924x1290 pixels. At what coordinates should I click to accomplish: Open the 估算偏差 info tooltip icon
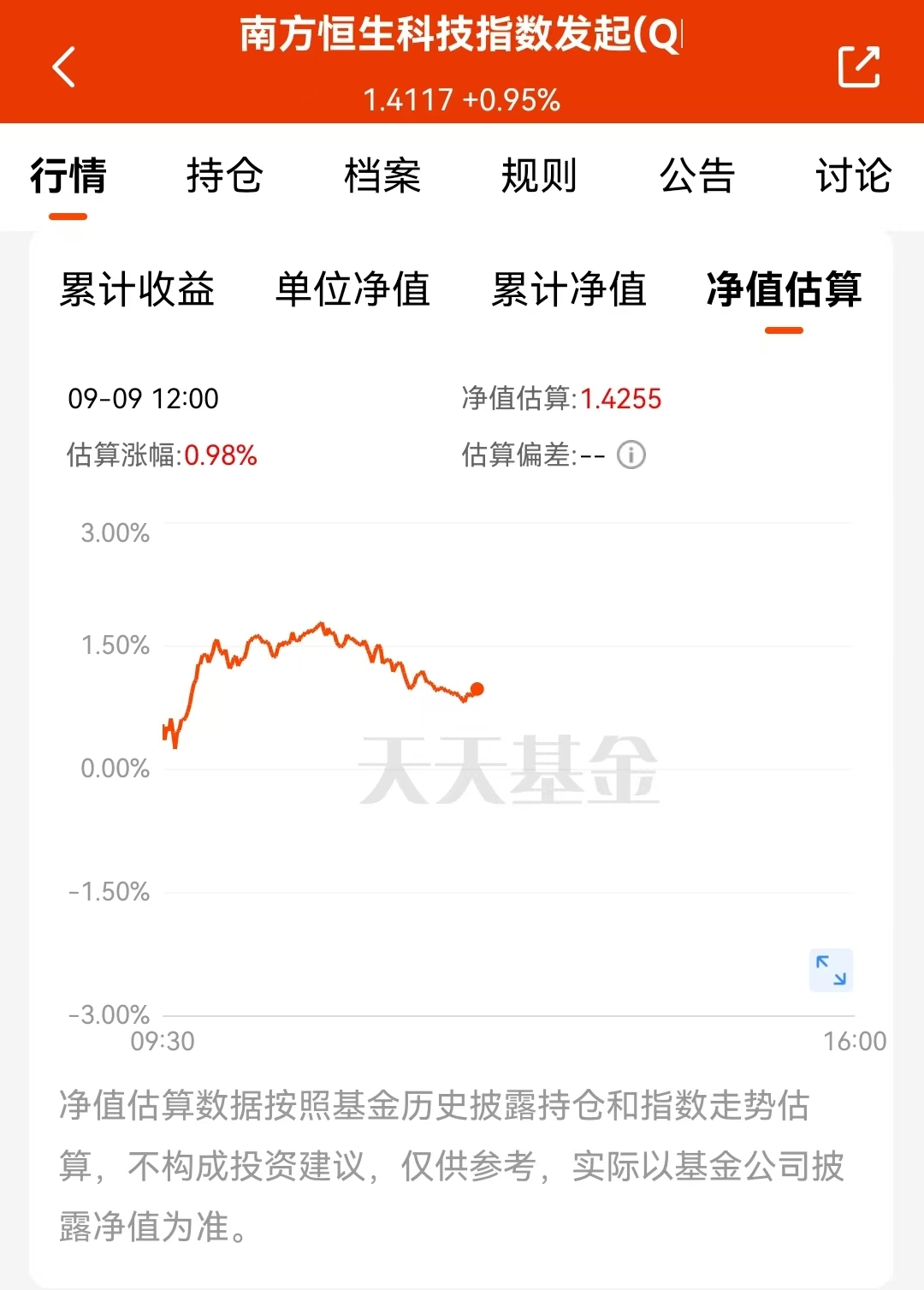(631, 455)
